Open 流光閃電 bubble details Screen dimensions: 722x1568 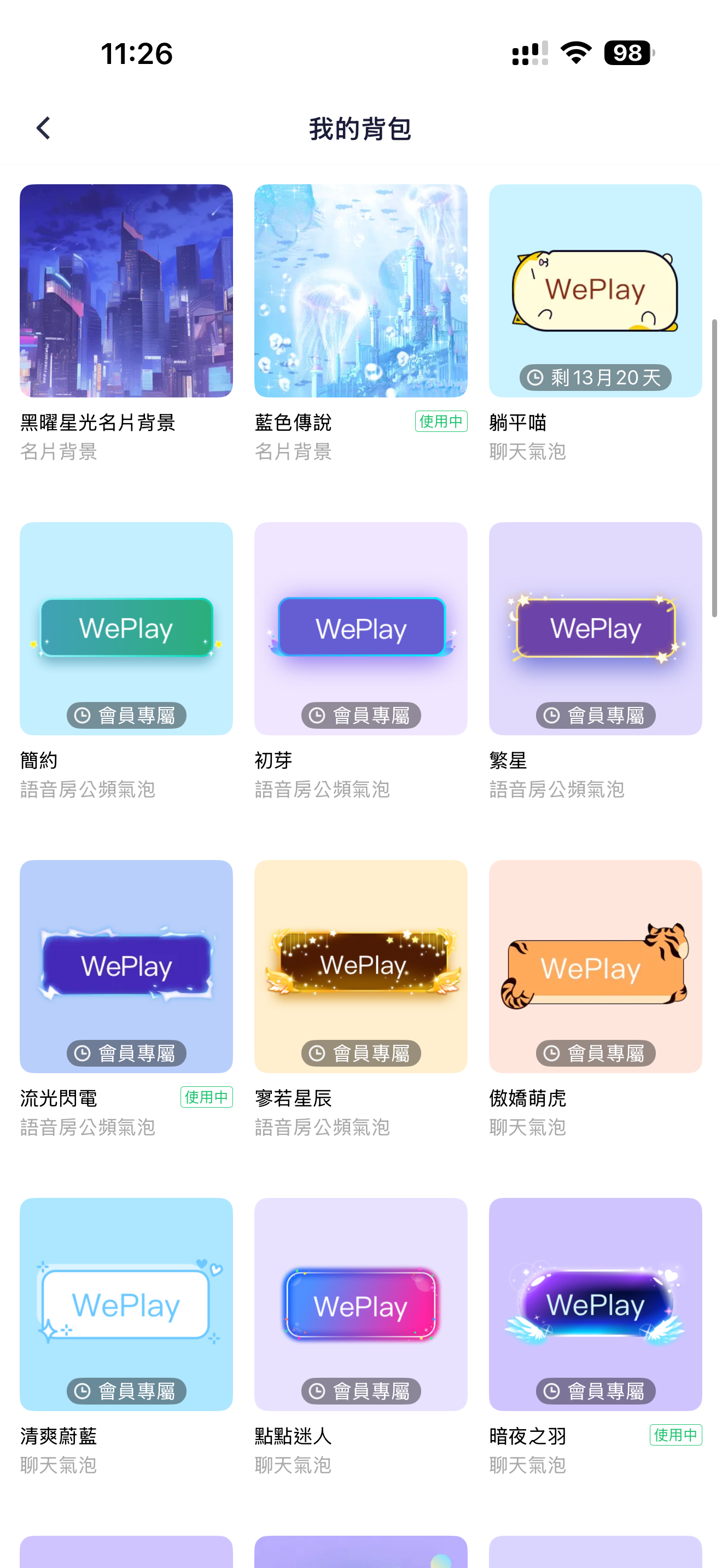(x=126, y=966)
